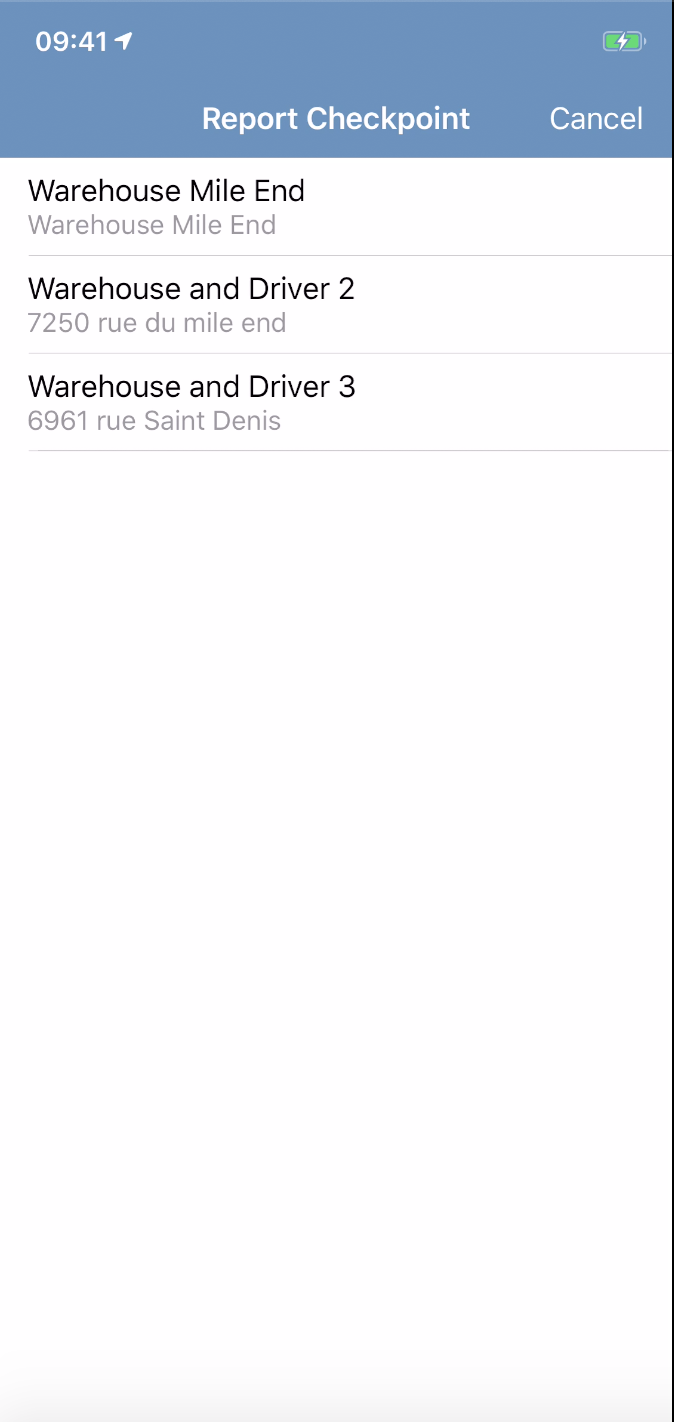
Task: Choose Warehouse and Driver 2
Action: point(337,305)
